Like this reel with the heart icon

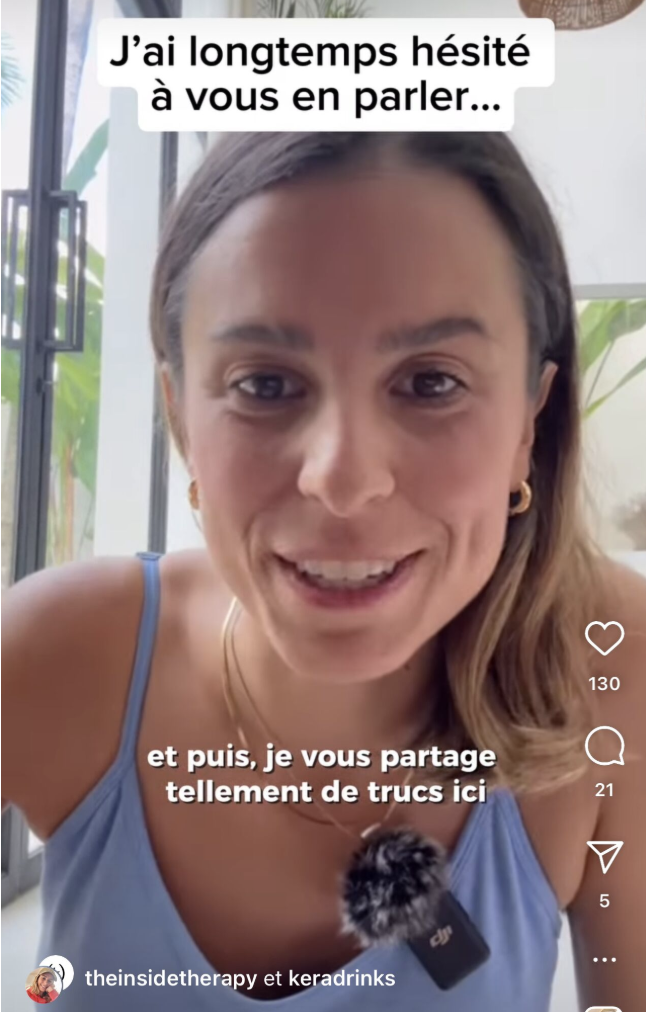[x=604, y=639]
